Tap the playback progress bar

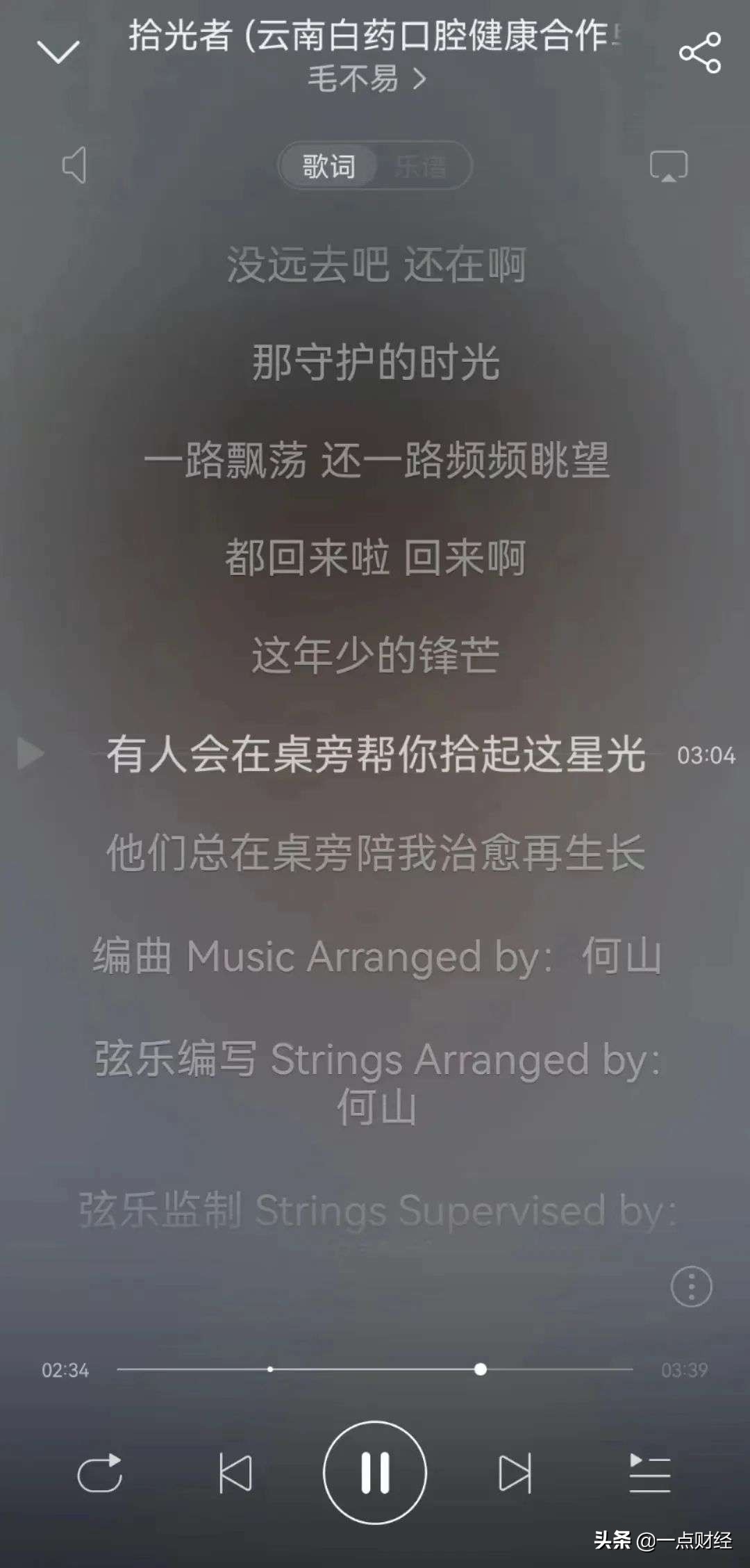click(375, 1369)
